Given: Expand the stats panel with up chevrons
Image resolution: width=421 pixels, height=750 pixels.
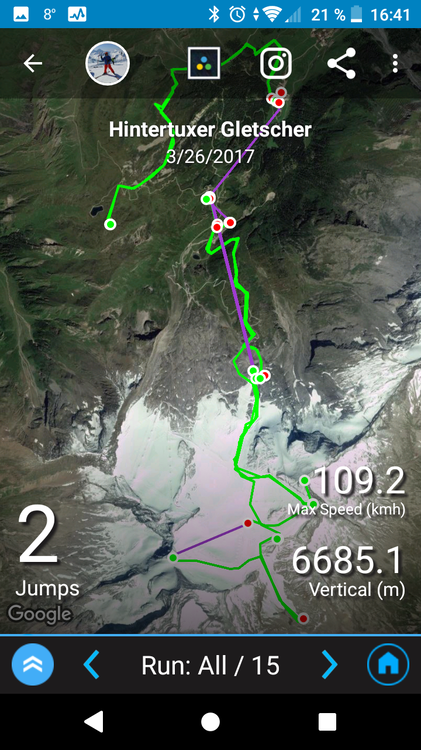Looking at the screenshot, I should coord(33,664).
